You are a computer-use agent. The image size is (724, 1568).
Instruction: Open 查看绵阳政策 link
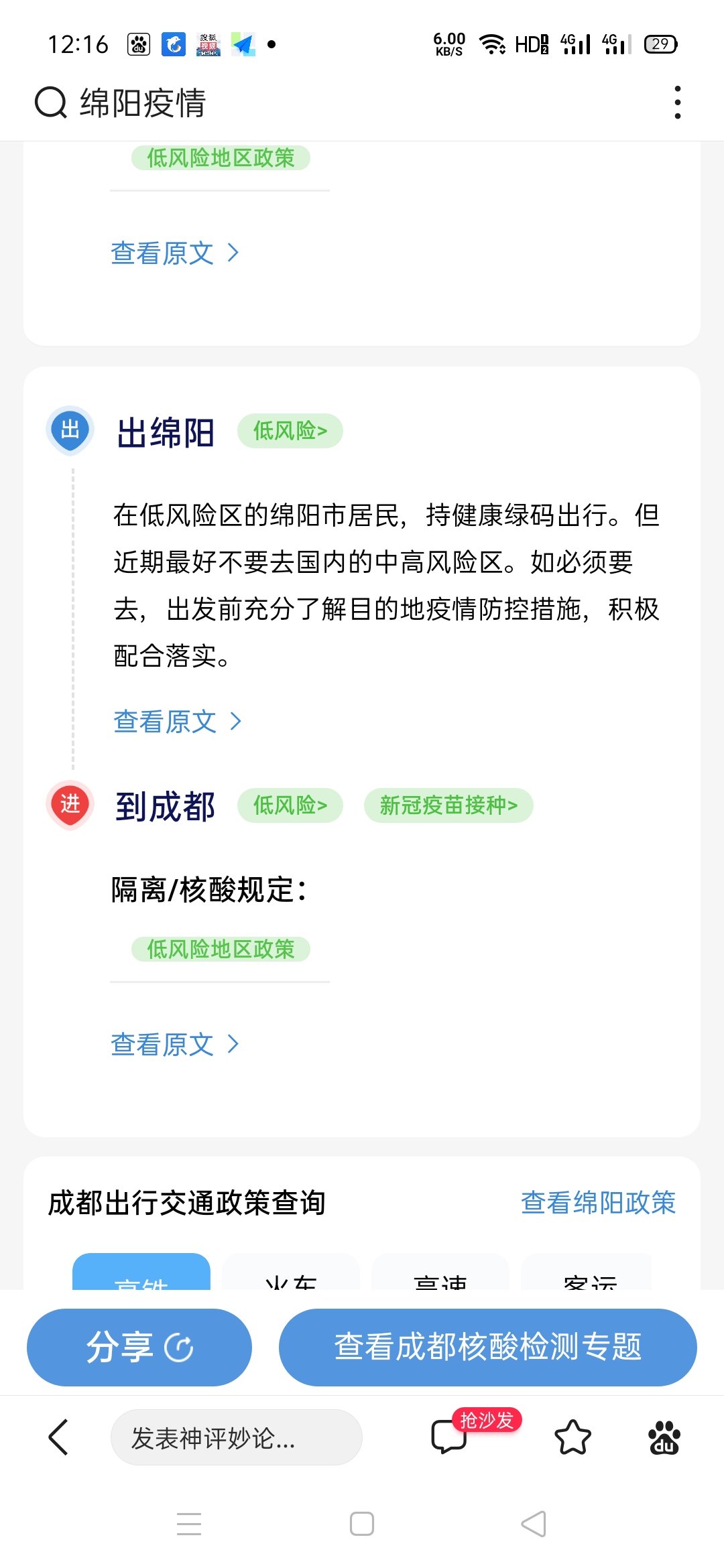598,1203
